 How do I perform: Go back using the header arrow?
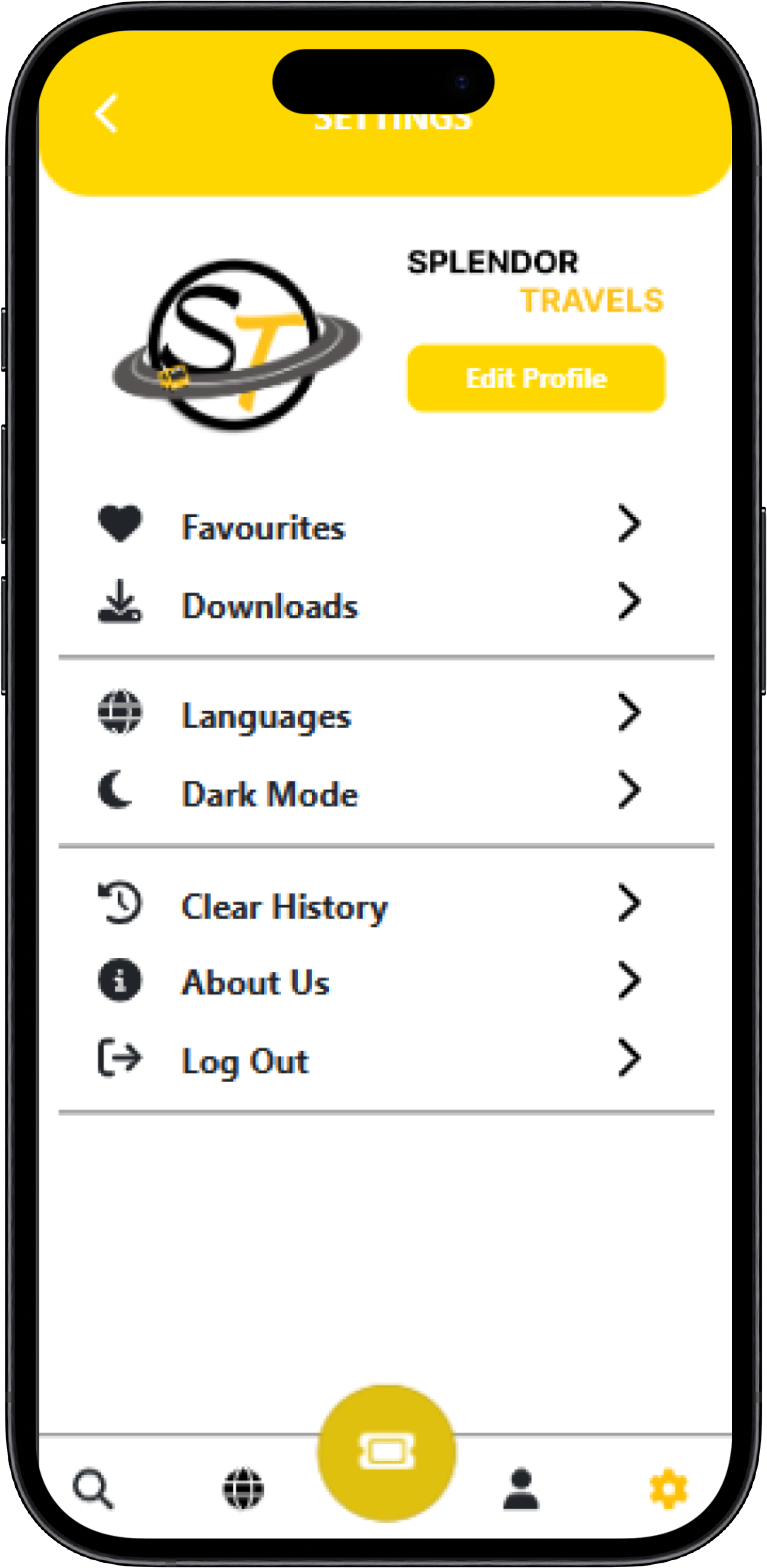click(x=106, y=113)
